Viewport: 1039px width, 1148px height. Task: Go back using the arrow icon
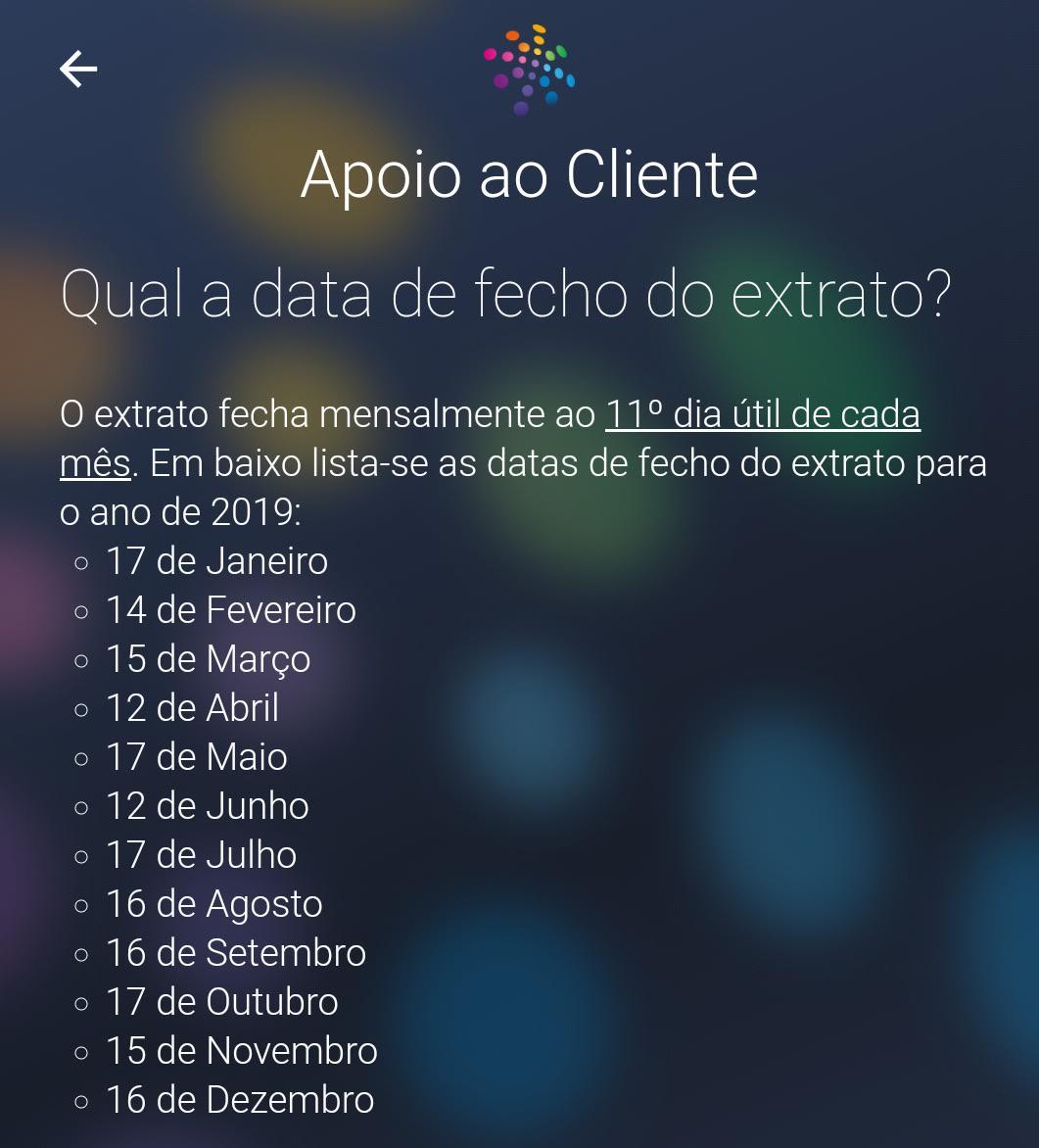pos(78,69)
